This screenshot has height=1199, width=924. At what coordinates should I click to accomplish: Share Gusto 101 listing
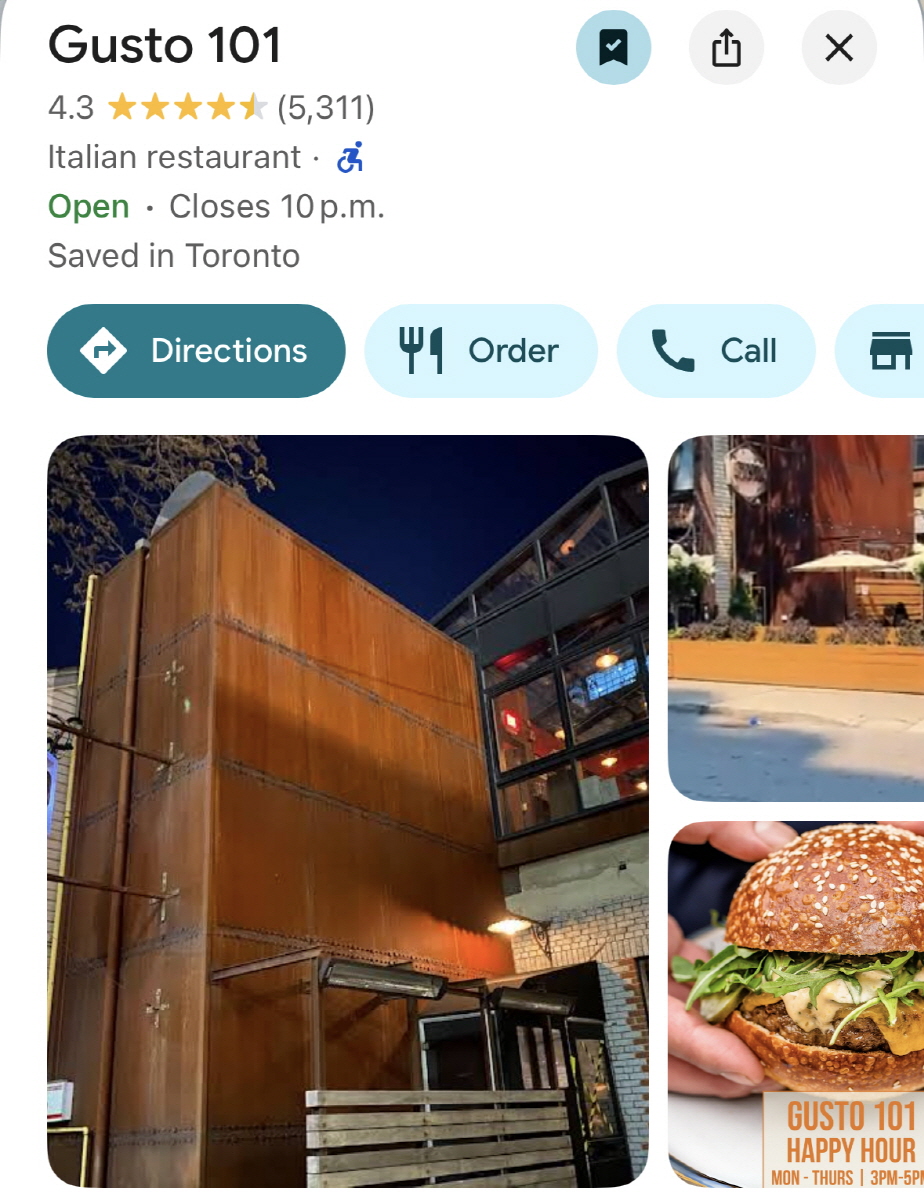[x=726, y=47]
